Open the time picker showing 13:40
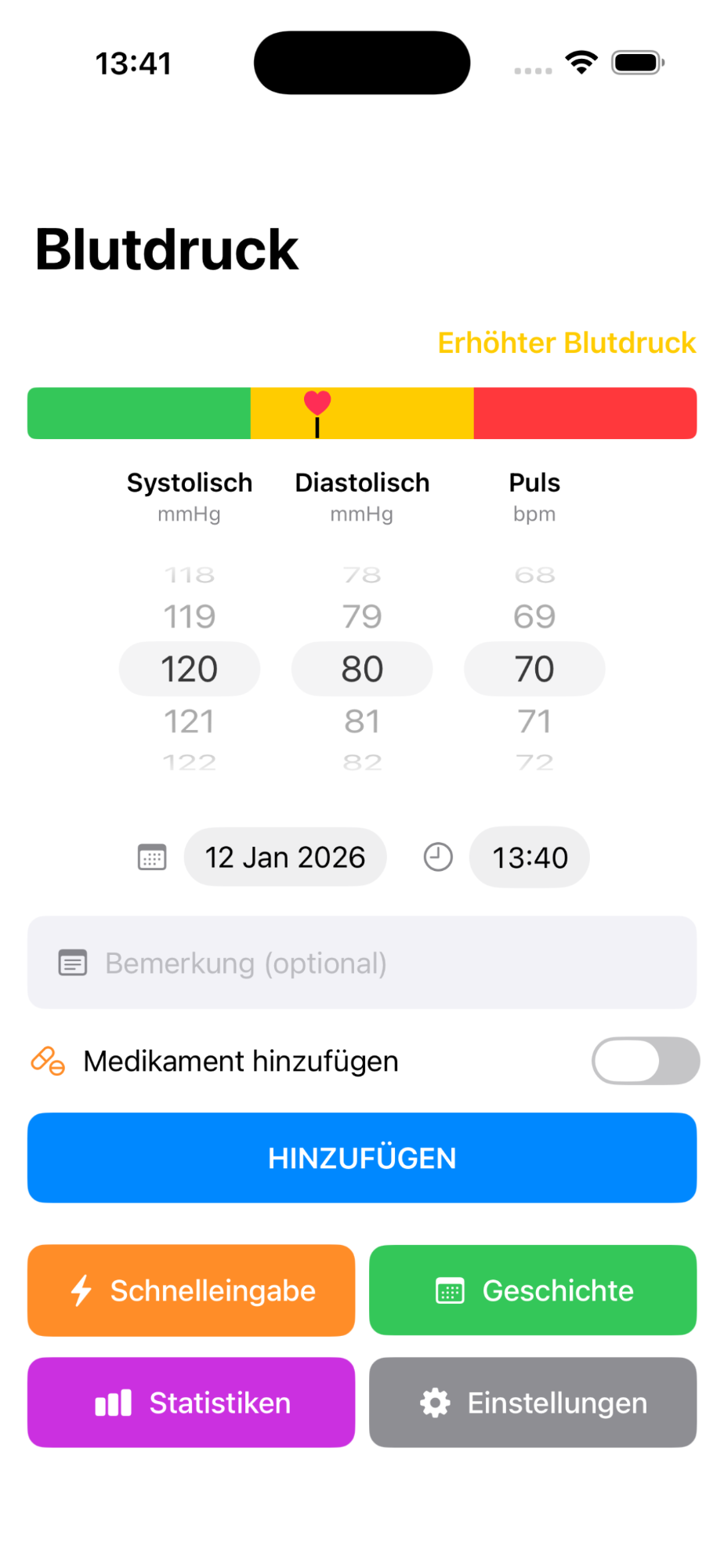 point(529,857)
